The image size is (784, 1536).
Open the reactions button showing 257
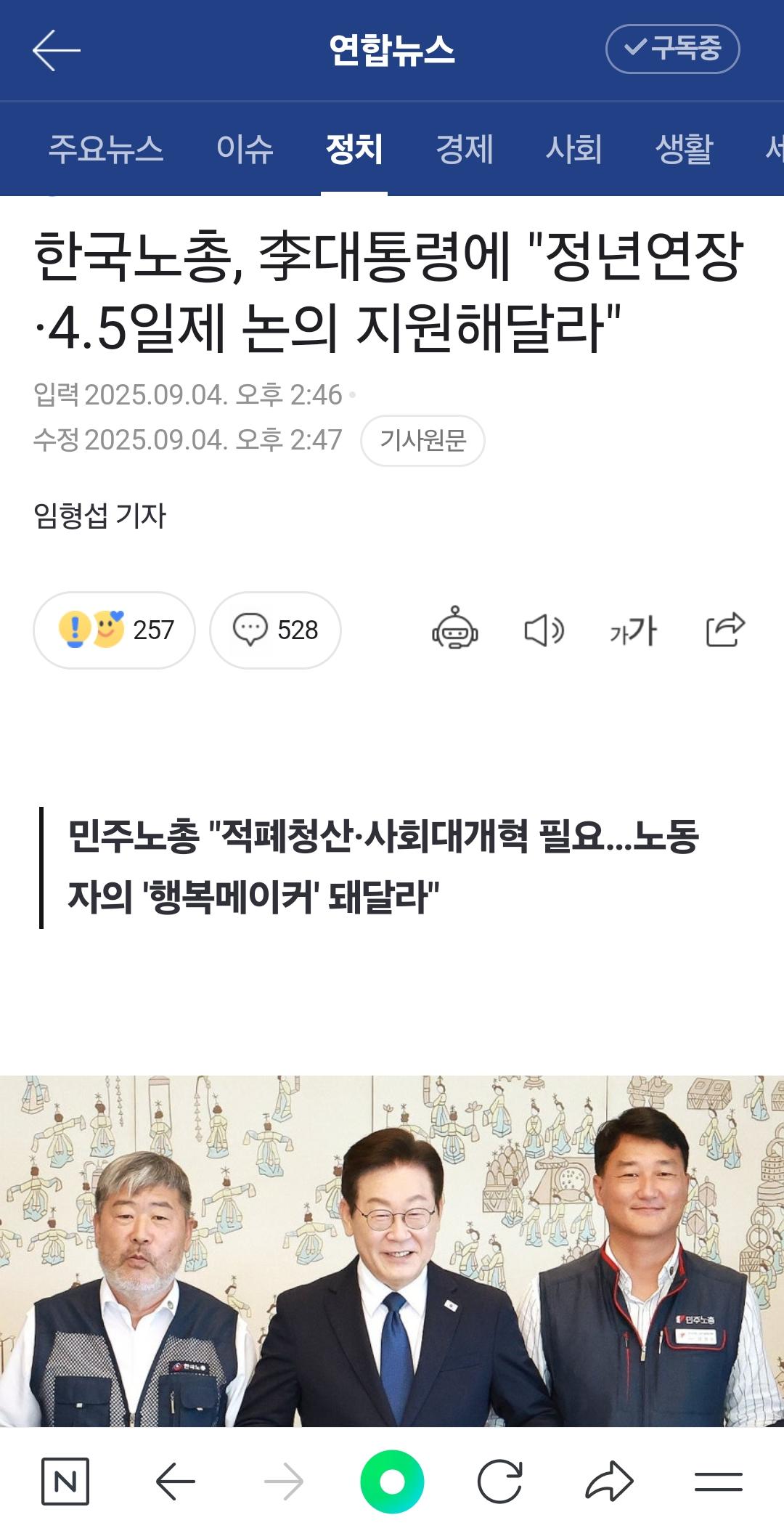click(114, 630)
